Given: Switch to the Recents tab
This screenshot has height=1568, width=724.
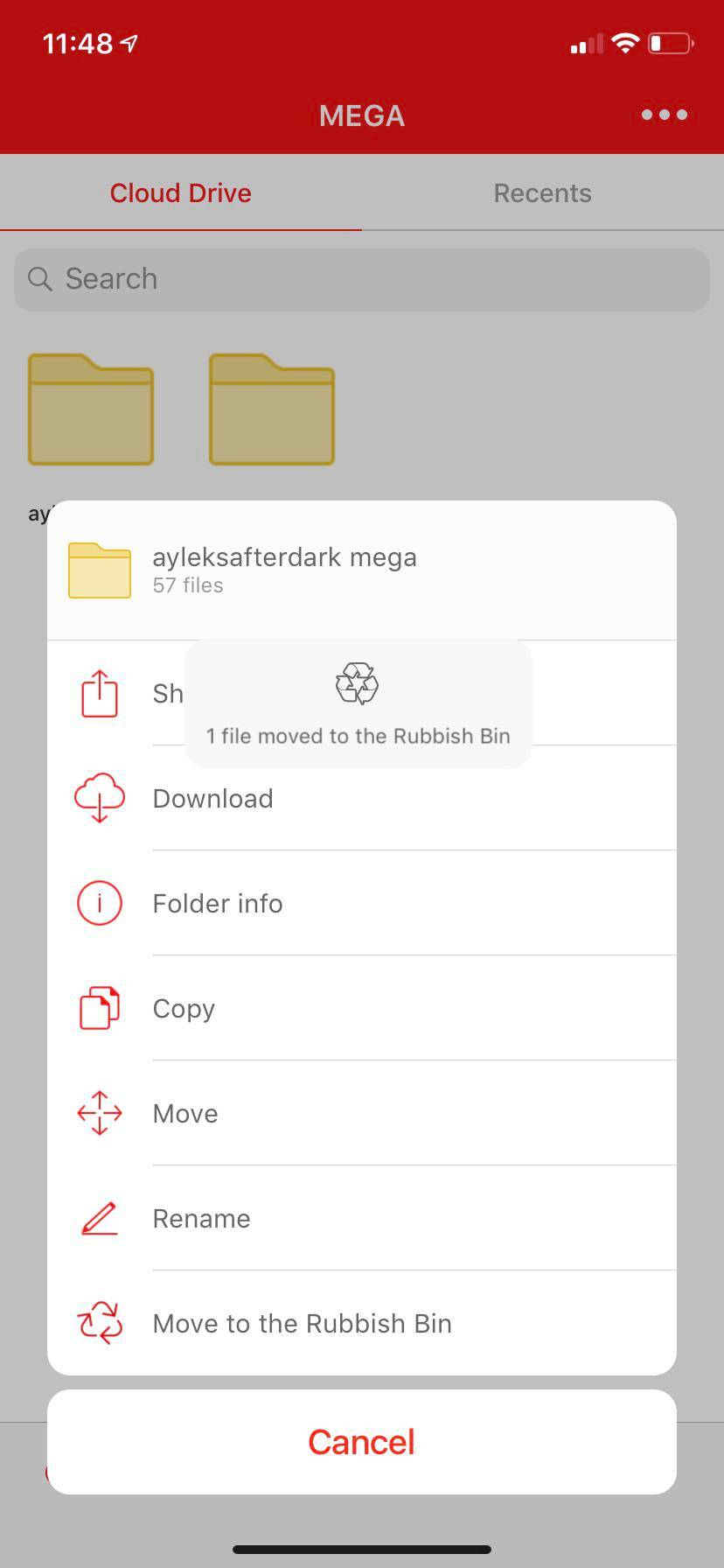Looking at the screenshot, I should click(542, 192).
